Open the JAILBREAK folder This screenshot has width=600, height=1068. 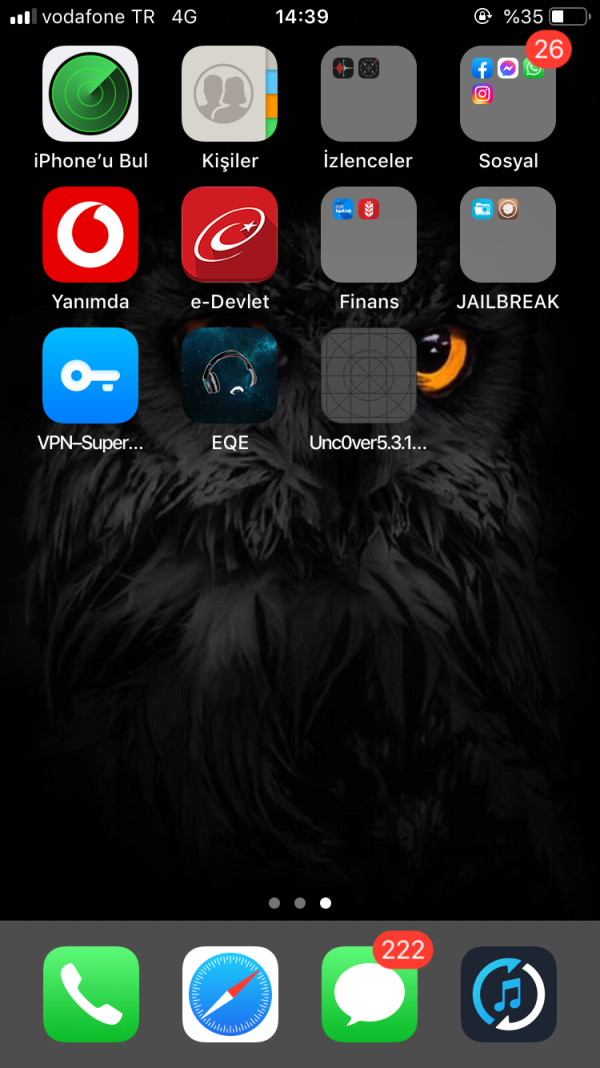pos(508,235)
